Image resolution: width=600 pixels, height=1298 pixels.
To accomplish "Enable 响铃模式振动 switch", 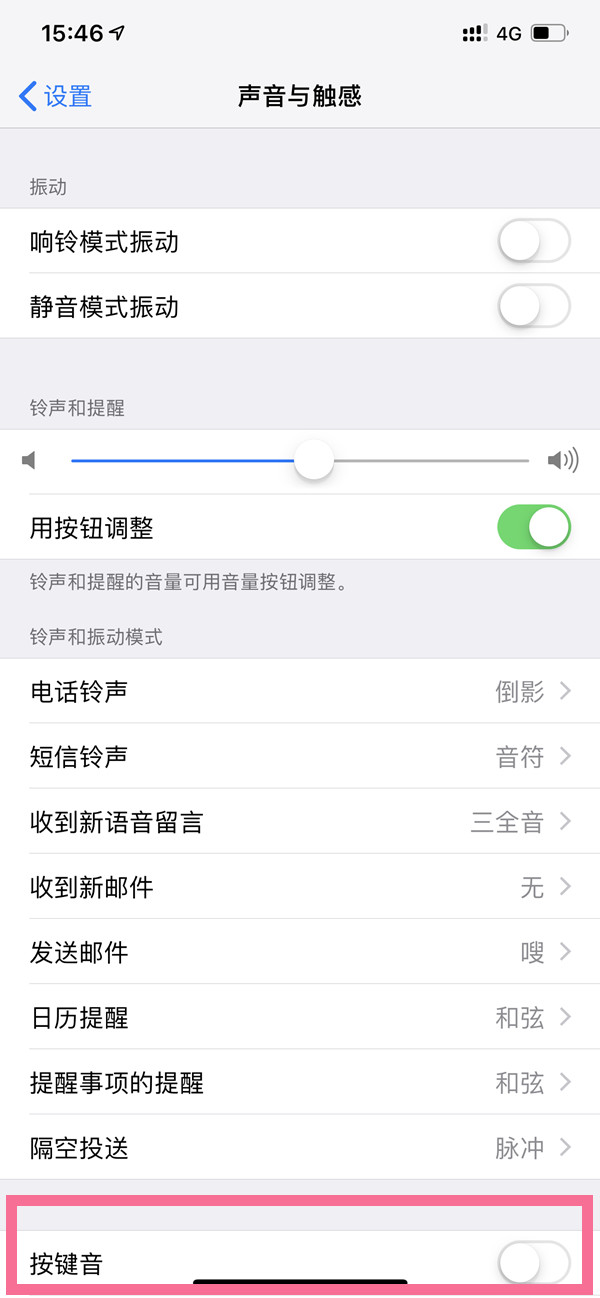I will 534,241.
